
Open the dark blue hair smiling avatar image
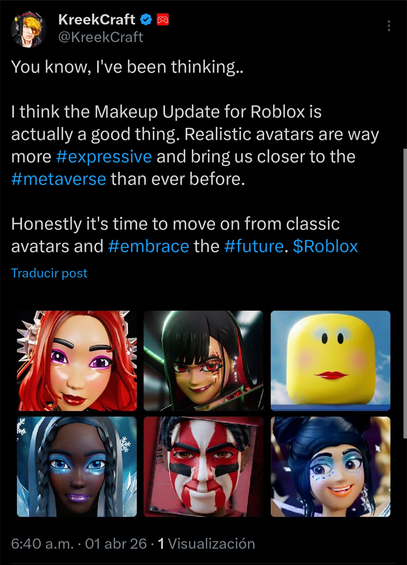[330, 467]
